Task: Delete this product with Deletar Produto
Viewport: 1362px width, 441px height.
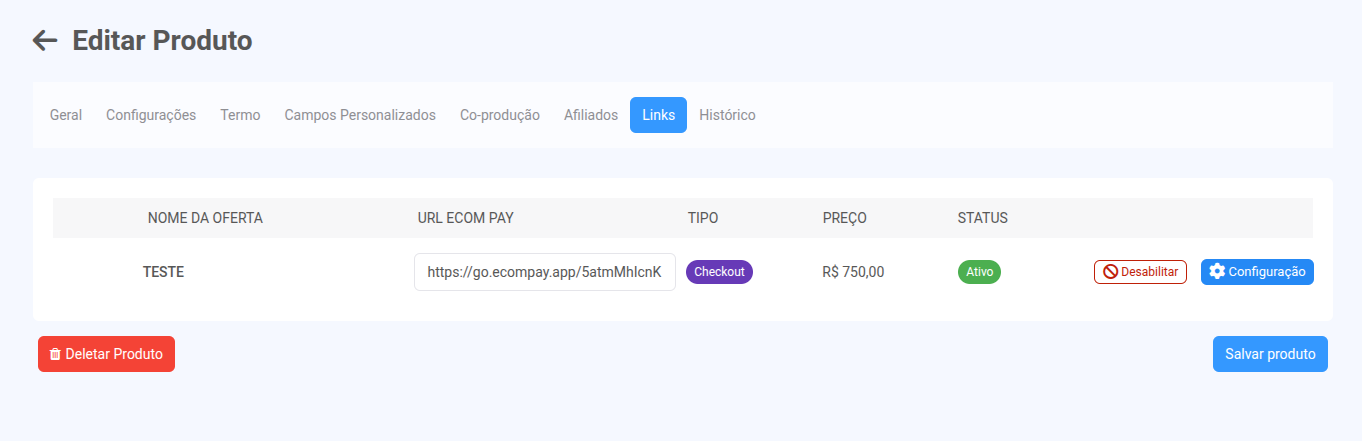Action: pyautogui.click(x=106, y=354)
